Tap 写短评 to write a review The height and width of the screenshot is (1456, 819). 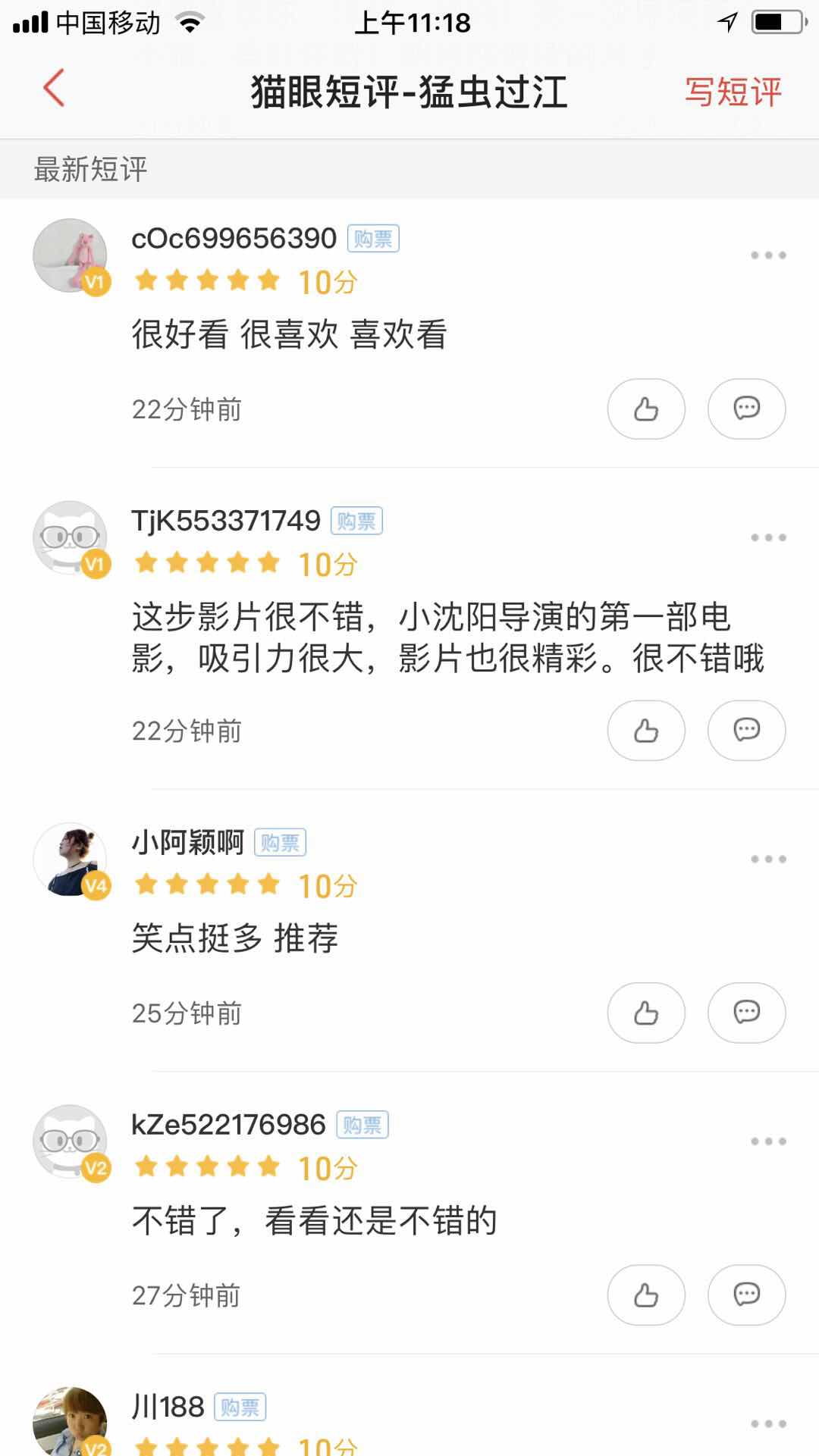(x=733, y=92)
